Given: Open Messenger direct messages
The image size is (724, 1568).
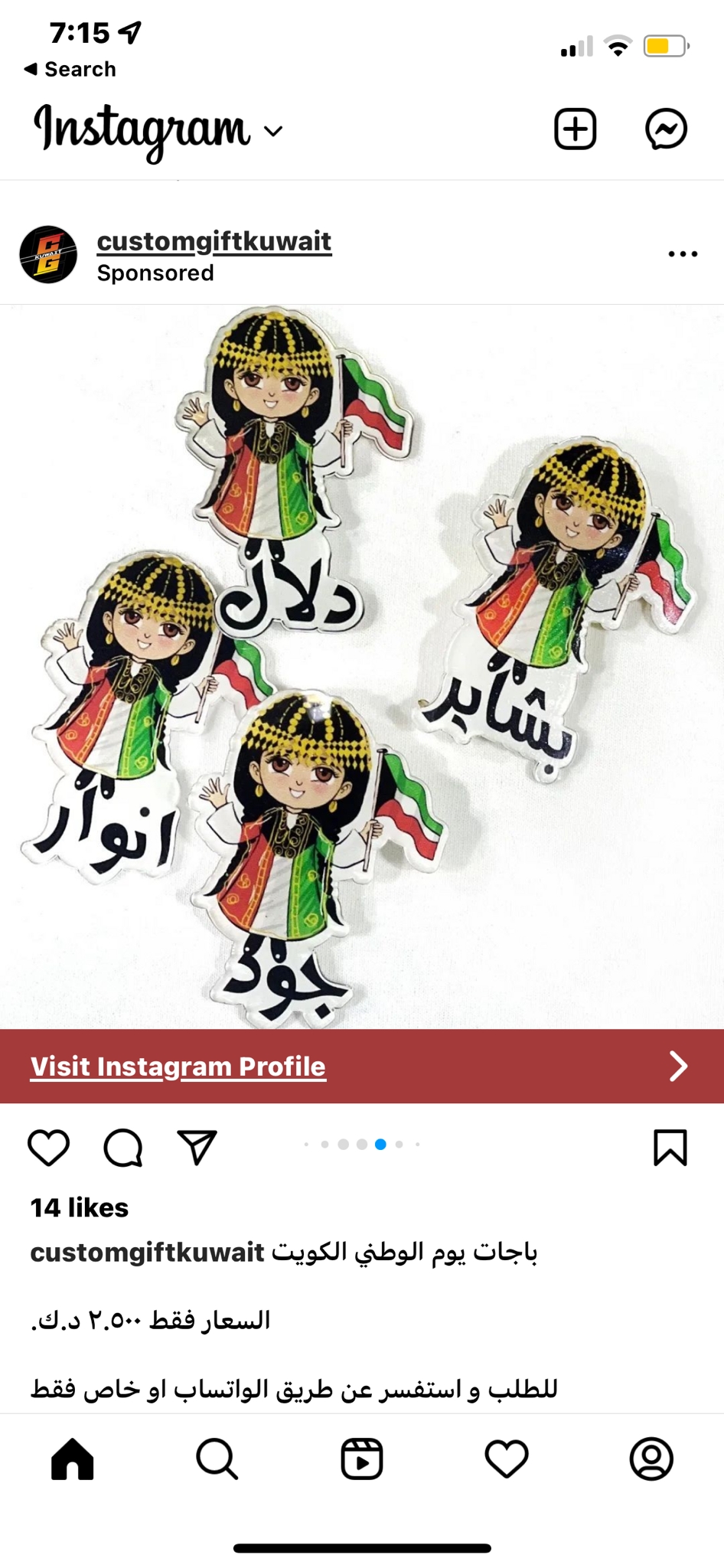Looking at the screenshot, I should [666, 129].
